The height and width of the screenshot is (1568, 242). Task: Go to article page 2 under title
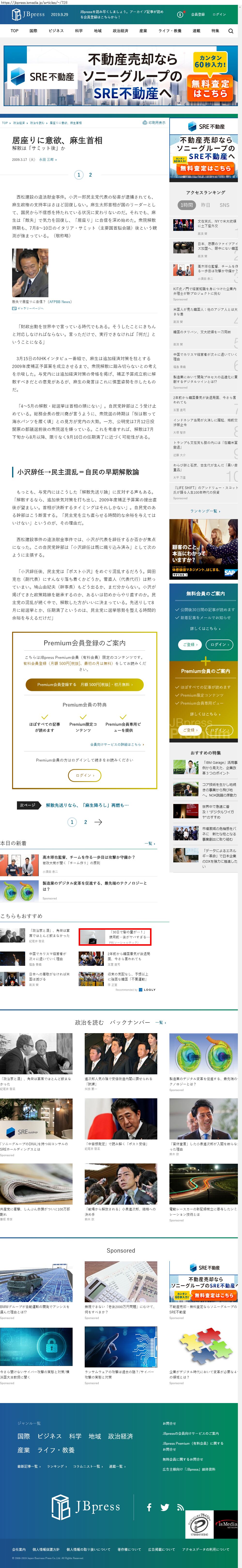pos(91,175)
